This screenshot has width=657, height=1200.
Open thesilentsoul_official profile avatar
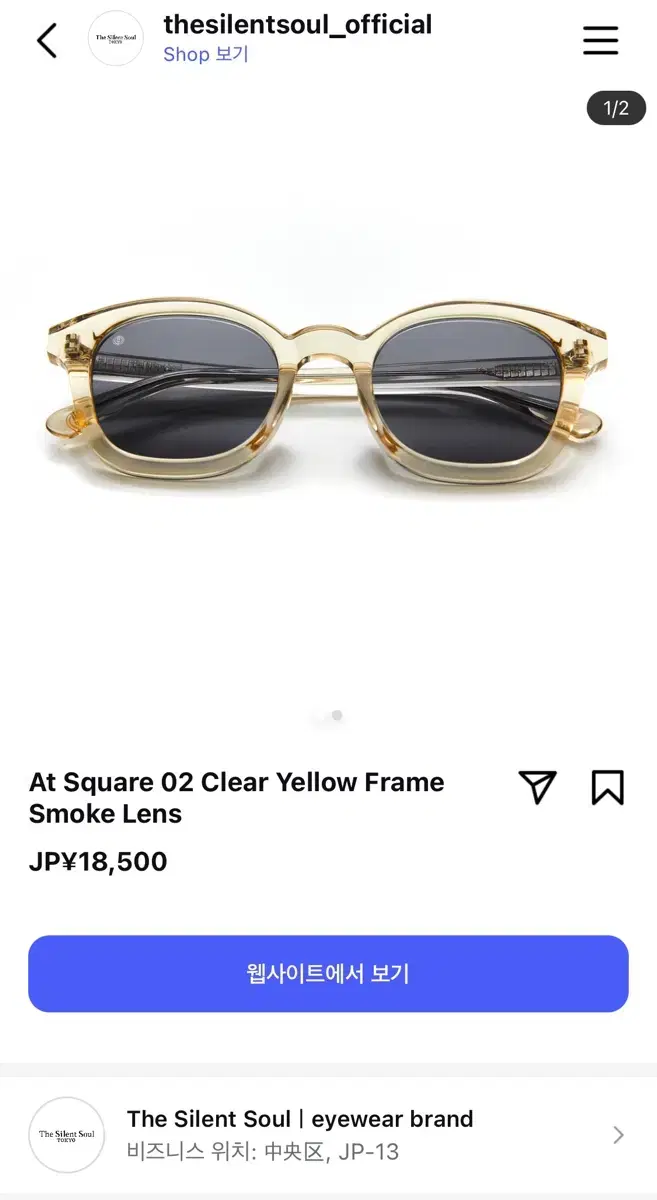point(116,39)
